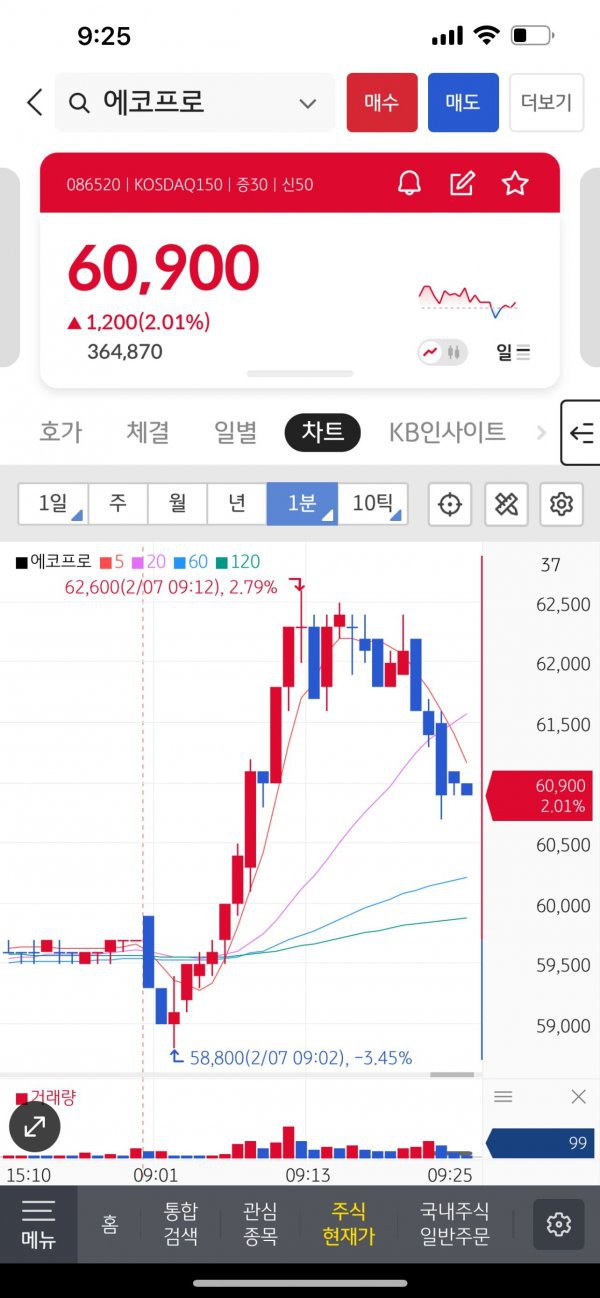This screenshot has width=600, height=1298.
Task: Switch to the 호가 tab
Action: [61, 432]
